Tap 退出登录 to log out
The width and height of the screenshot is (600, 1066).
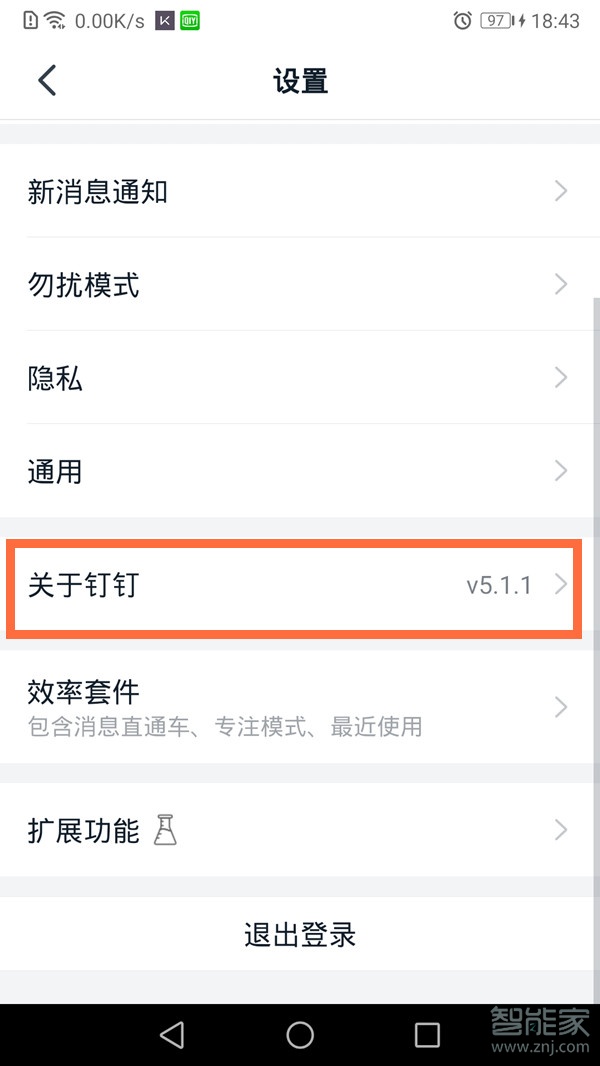300,934
